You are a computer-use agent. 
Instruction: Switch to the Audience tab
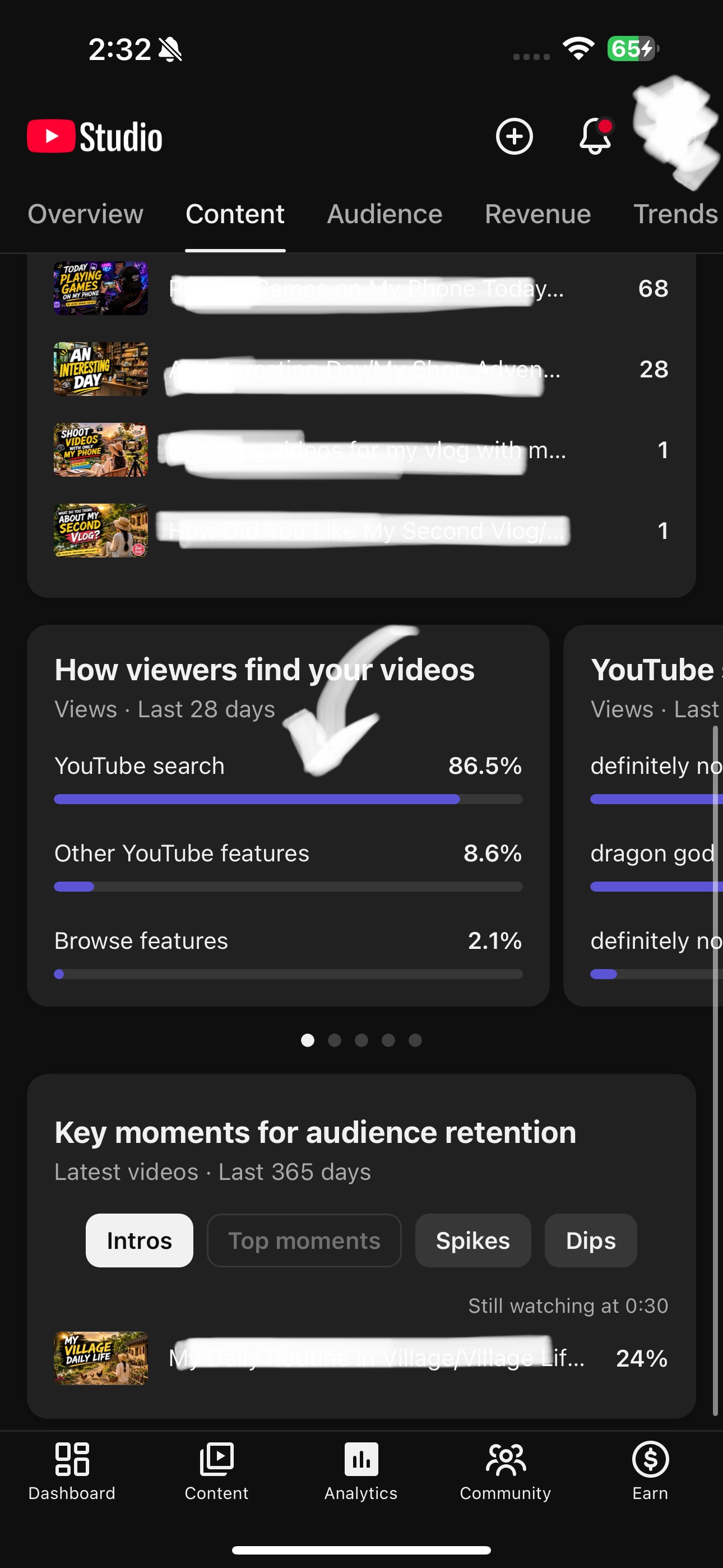point(384,214)
